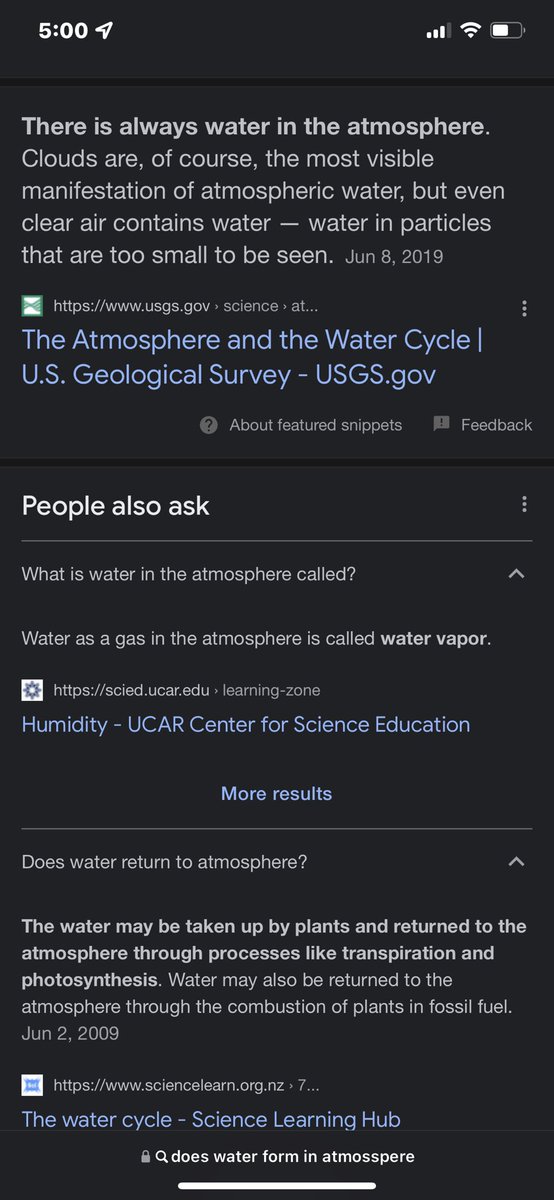
Task: Tap the address bar showing the search query
Action: (277, 1156)
